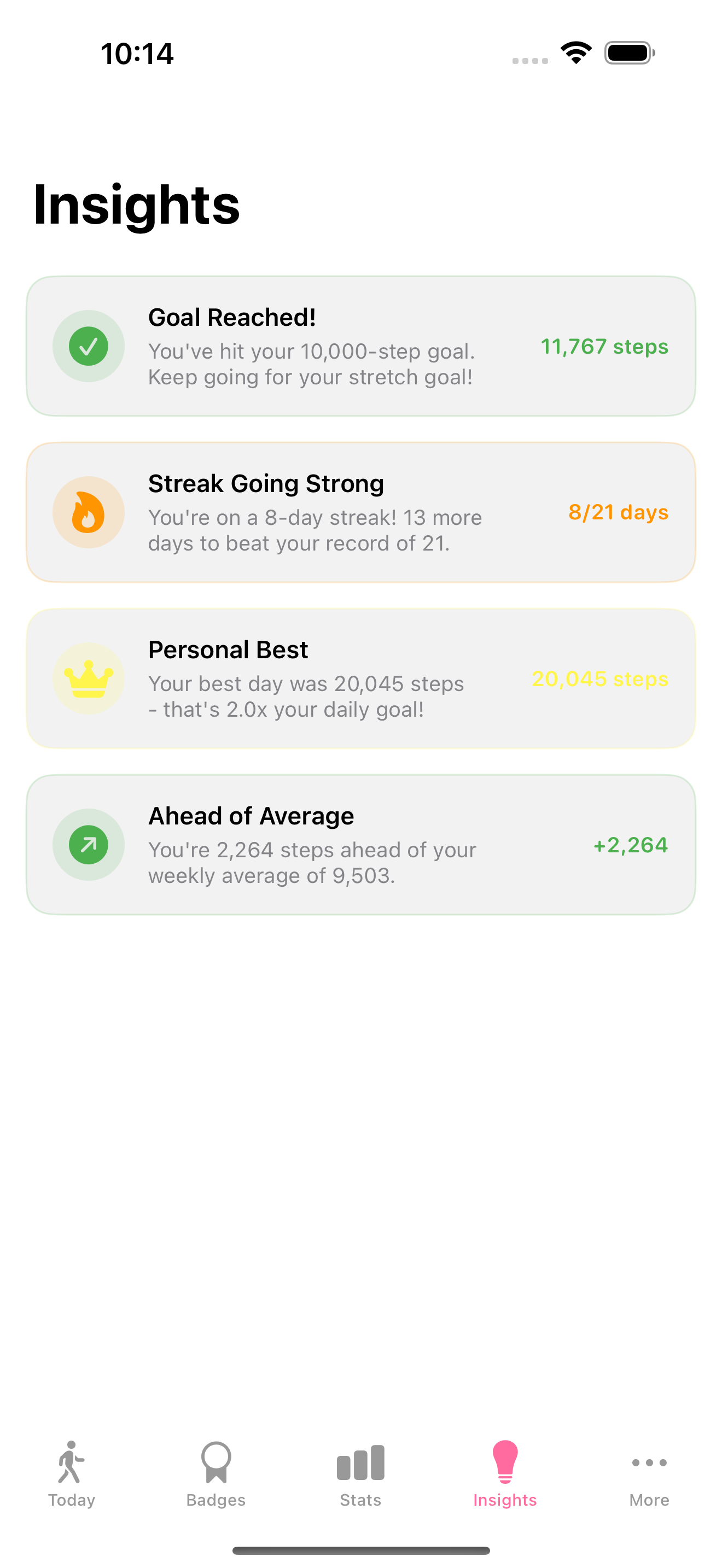
Task: Tap the crown Personal Best icon
Action: tap(88, 677)
